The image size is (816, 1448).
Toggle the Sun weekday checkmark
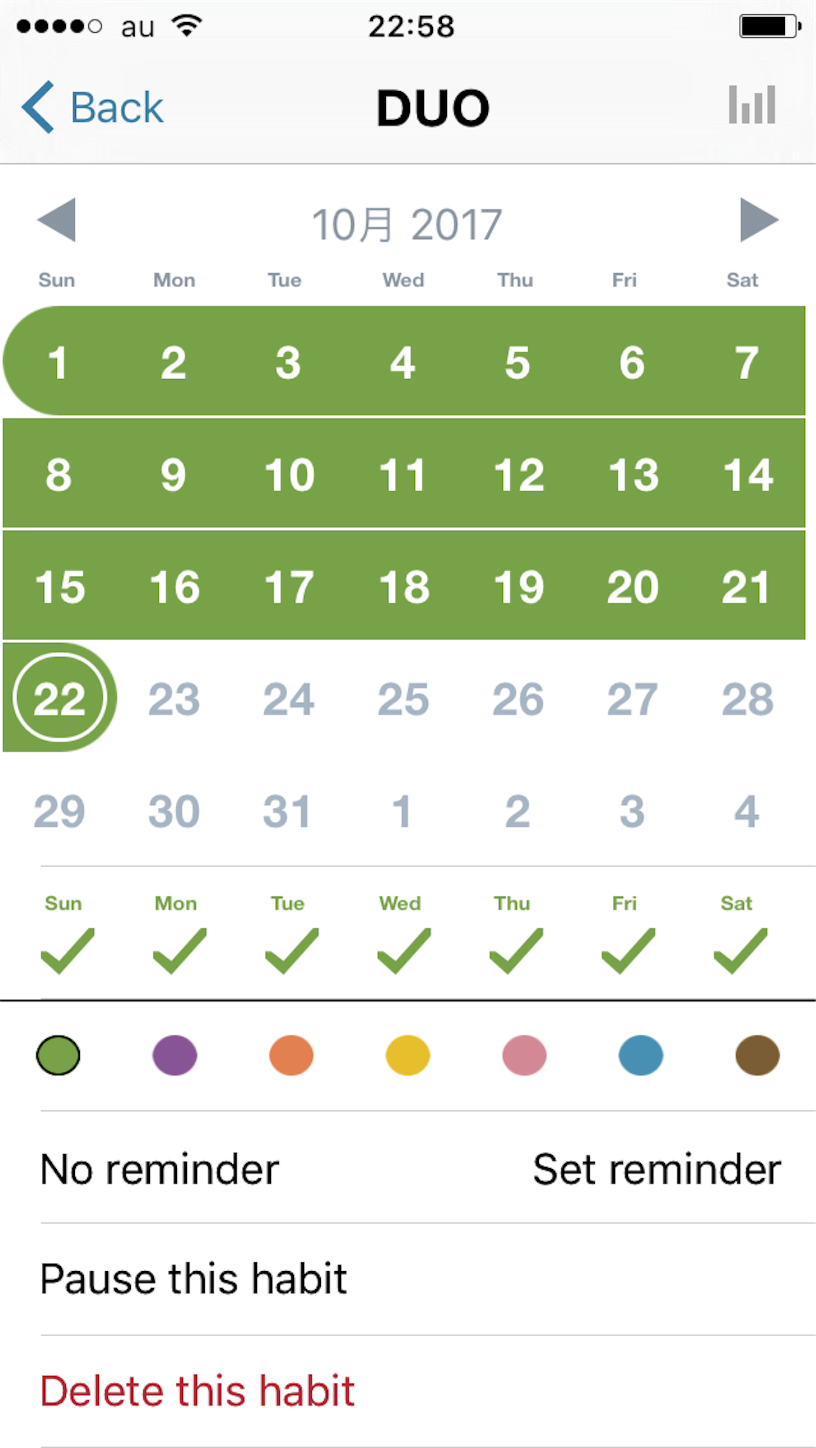pos(67,951)
